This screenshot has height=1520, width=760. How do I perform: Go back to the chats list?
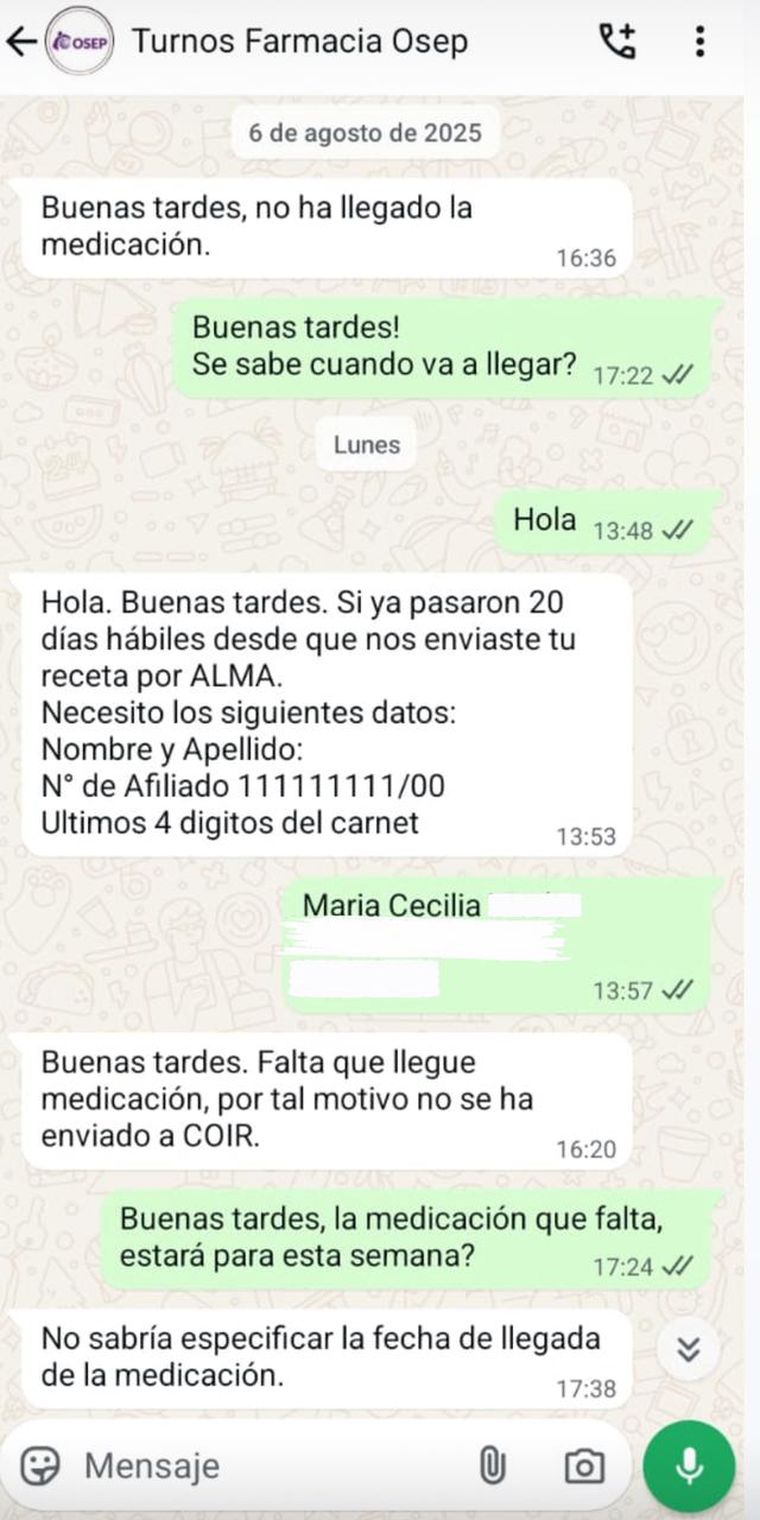(21, 41)
